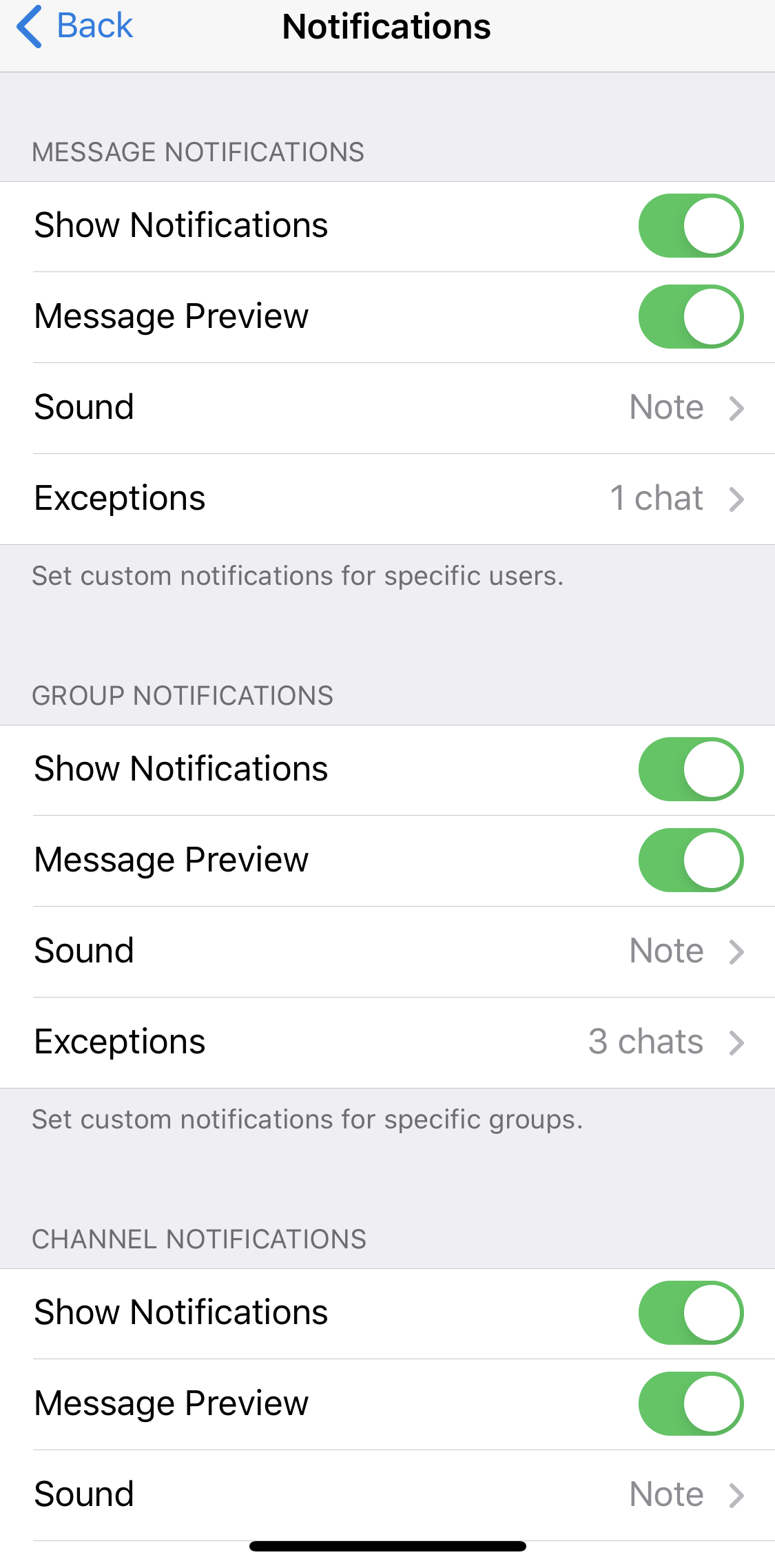Image resolution: width=775 pixels, height=1568 pixels.
Task: Switch off Message Preview for groups
Action: tap(690, 860)
